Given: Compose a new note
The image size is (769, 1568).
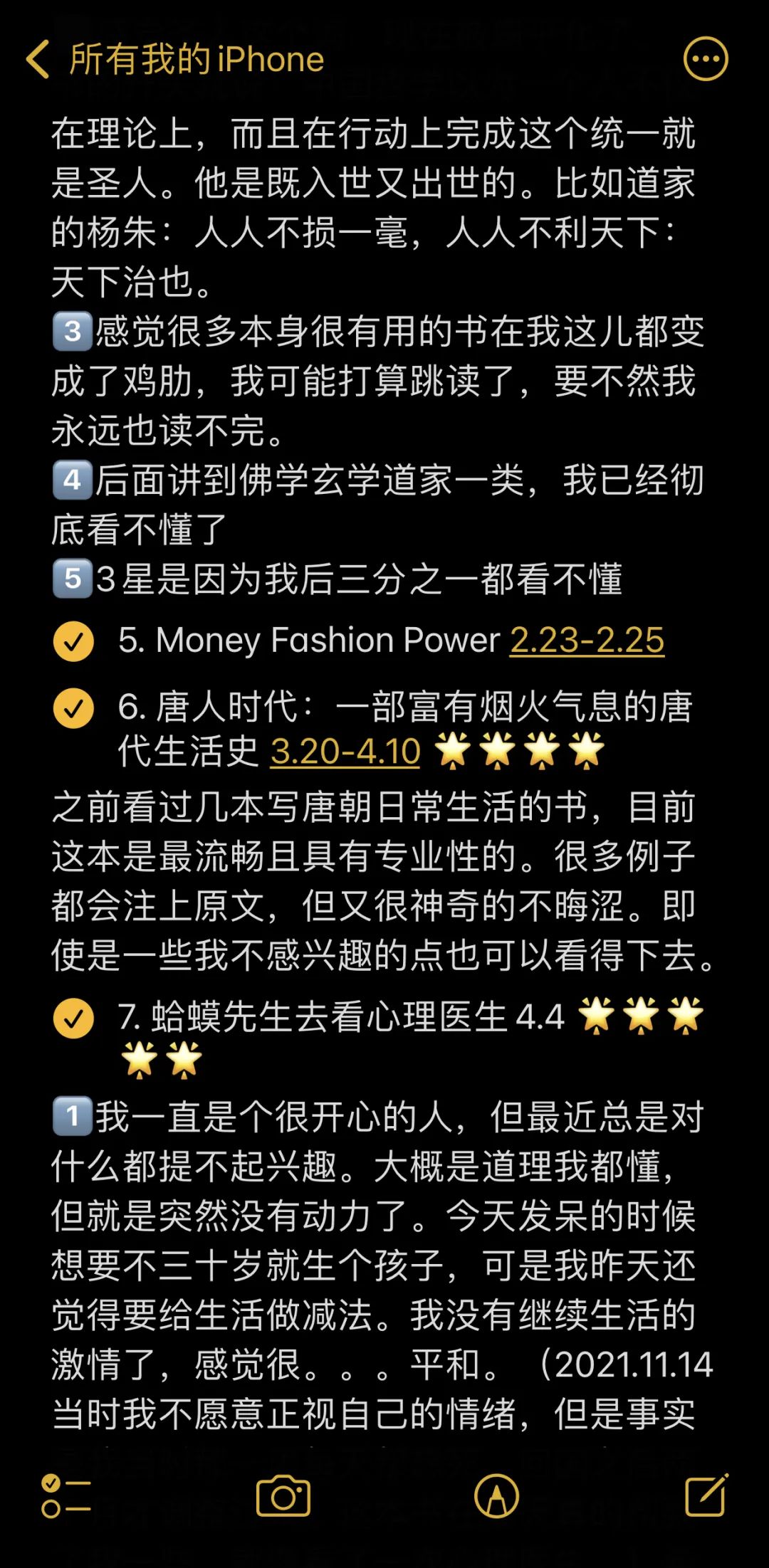Looking at the screenshot, I should click(x=706, y=1495).
